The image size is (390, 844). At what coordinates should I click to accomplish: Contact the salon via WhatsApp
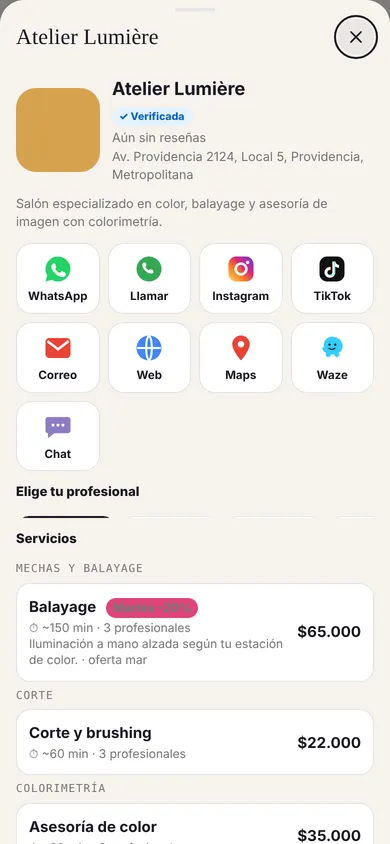pyautogui.click(x=58, y=278)
